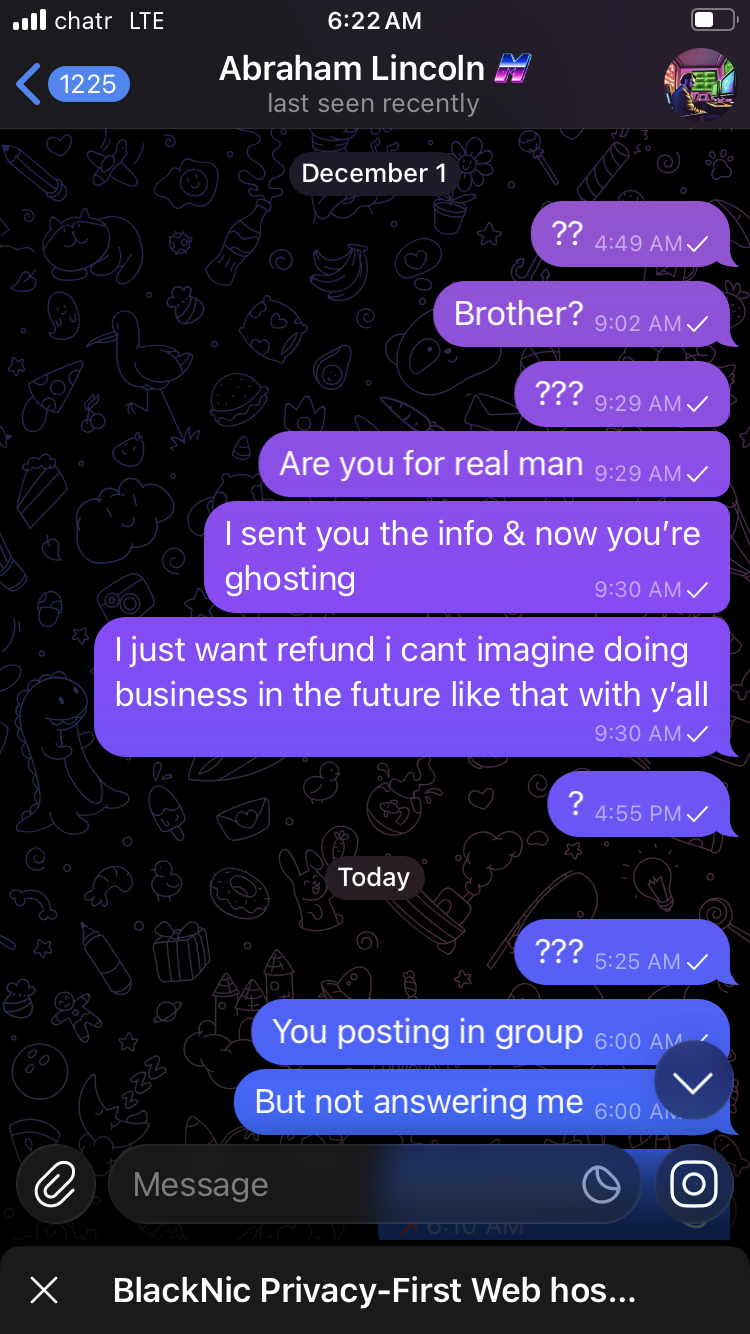Dismiss the BlackNic banner

44,1290
